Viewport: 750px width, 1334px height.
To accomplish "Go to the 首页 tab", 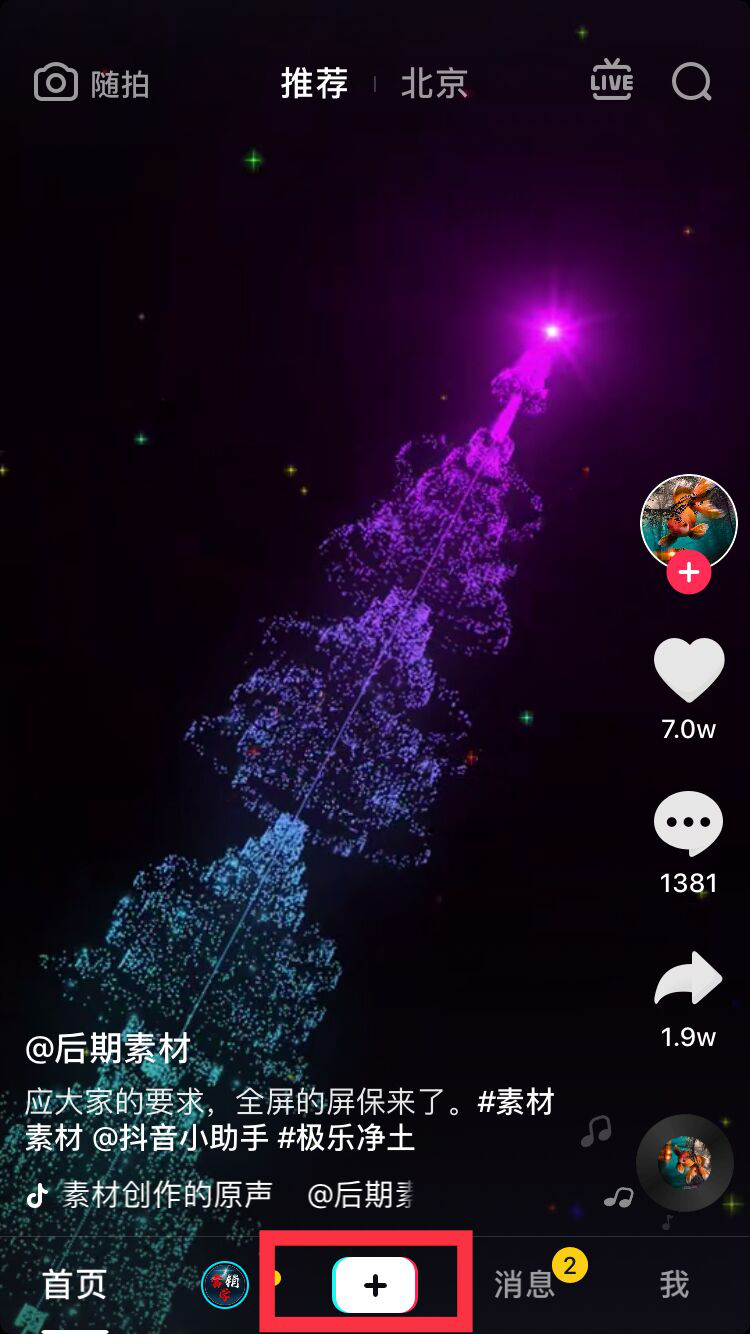I will coord(74,1285).
